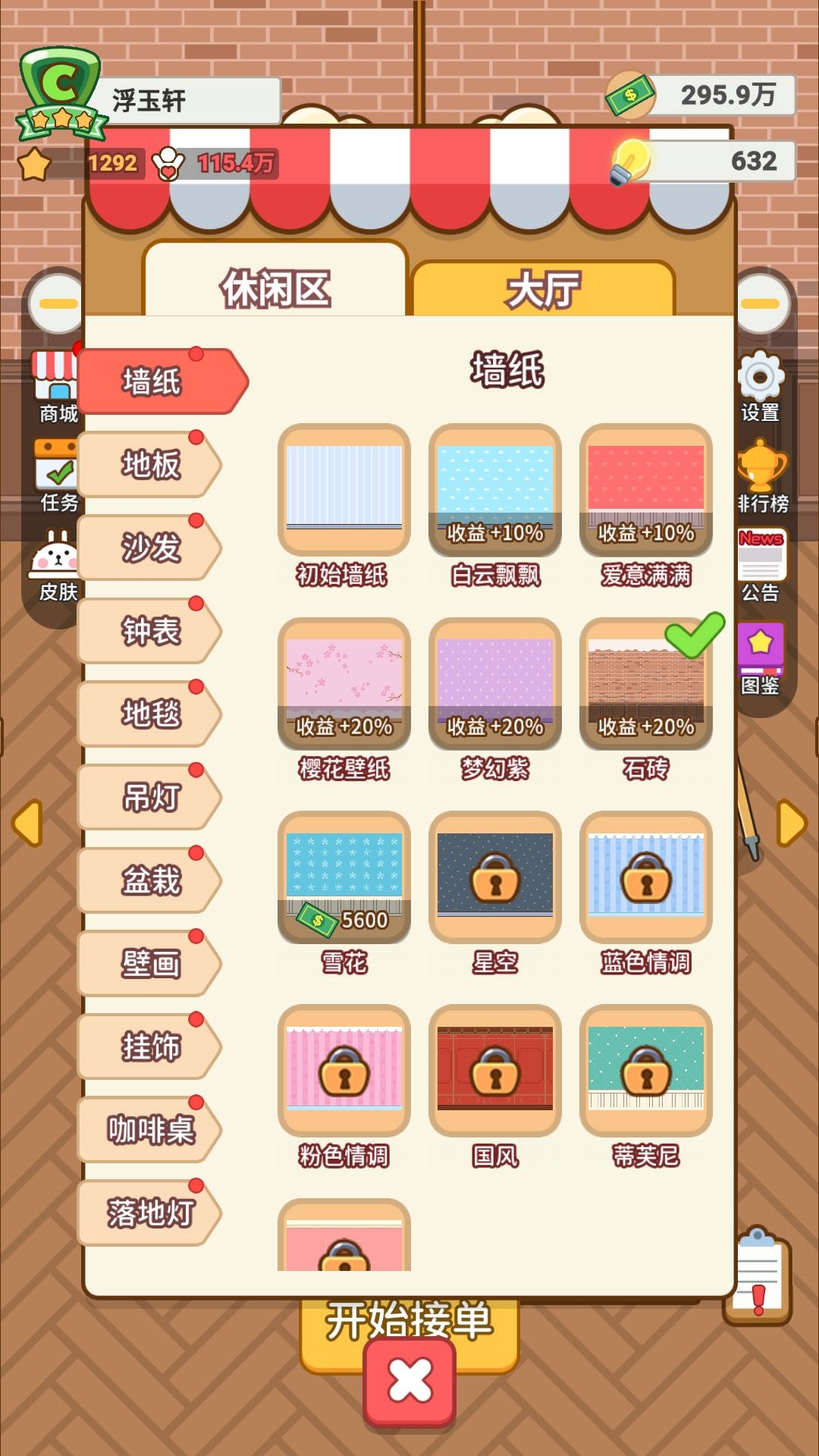The image size is (819, 1456).
Task: Select the 初始墙纸 default wallpaper
Action: [x=343, y=489]
